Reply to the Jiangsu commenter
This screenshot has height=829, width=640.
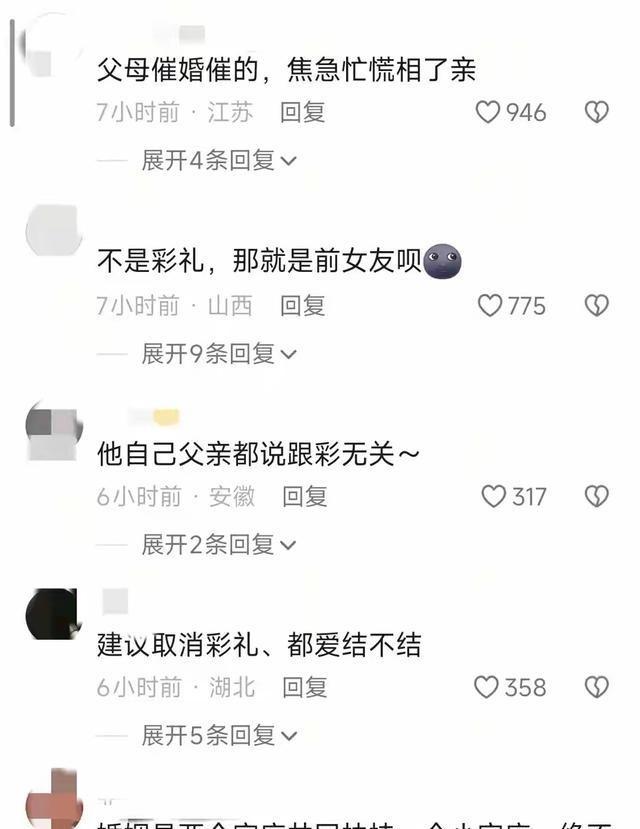point(302,113)
